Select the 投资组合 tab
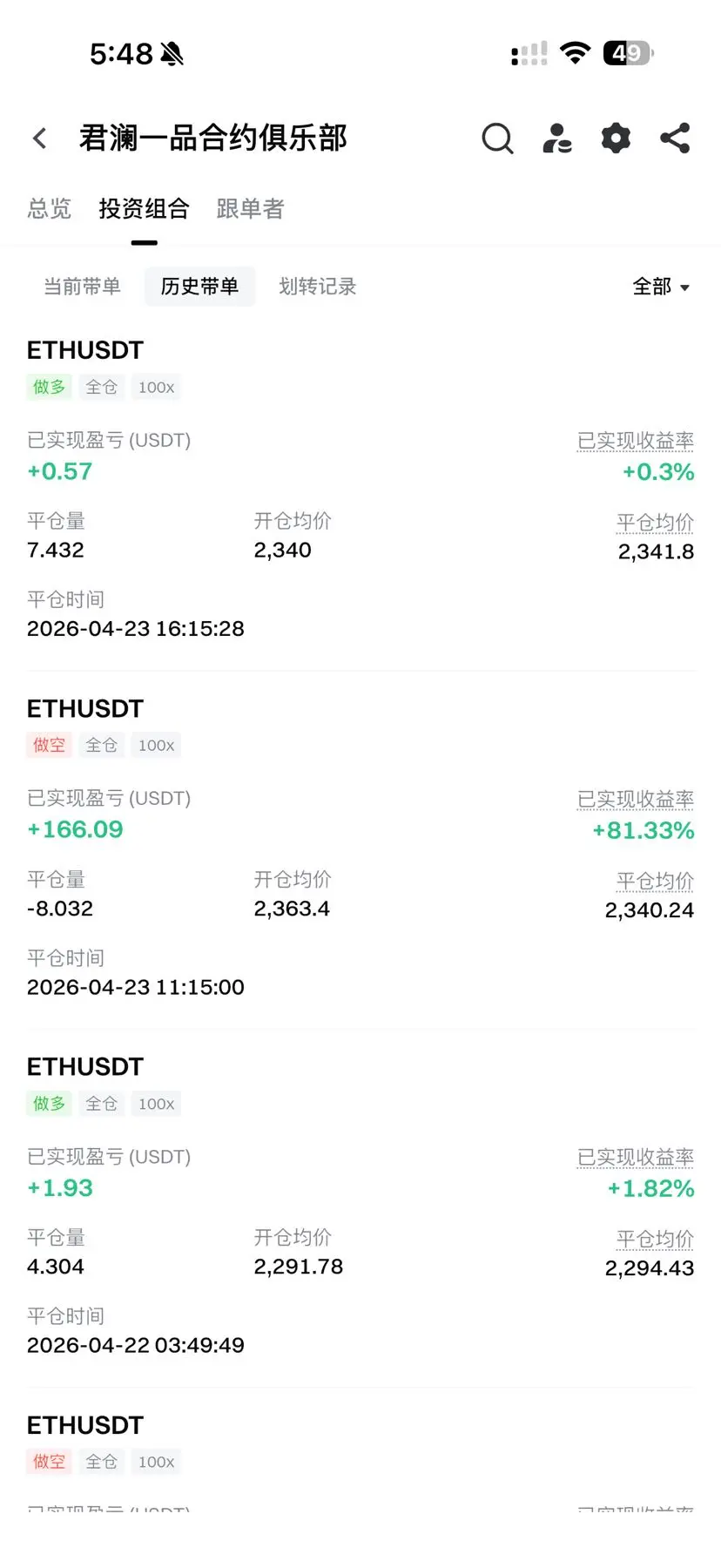The image size is (721, 1568). pyautogui.click(x=144, y=209)
